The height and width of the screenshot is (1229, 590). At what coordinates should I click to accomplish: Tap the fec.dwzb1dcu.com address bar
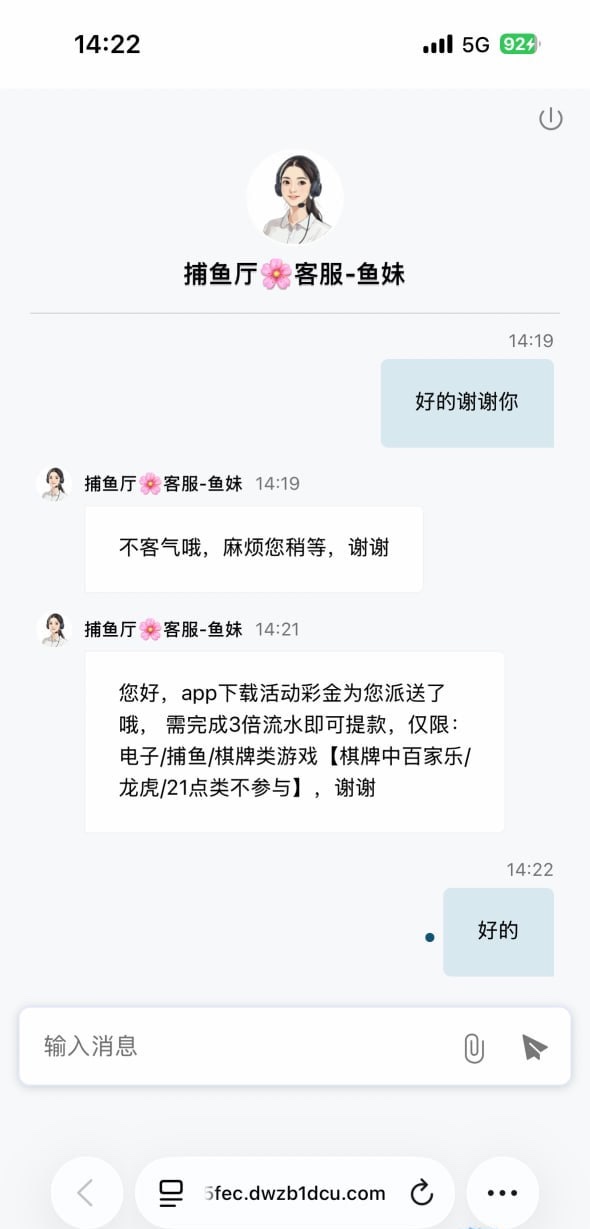pyautogui.click(x=294, y=1192)
